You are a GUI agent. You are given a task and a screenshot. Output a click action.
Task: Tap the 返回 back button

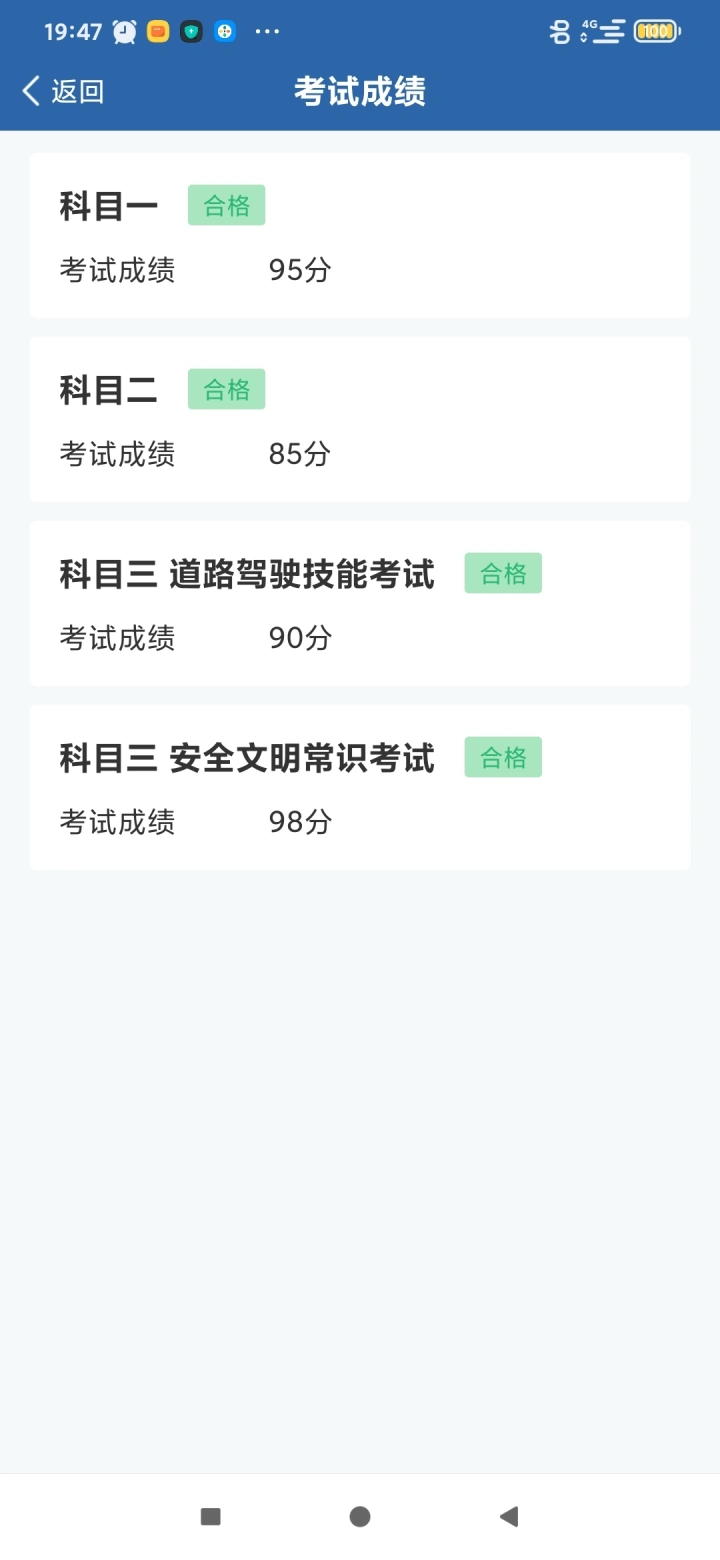click(63, 91)
